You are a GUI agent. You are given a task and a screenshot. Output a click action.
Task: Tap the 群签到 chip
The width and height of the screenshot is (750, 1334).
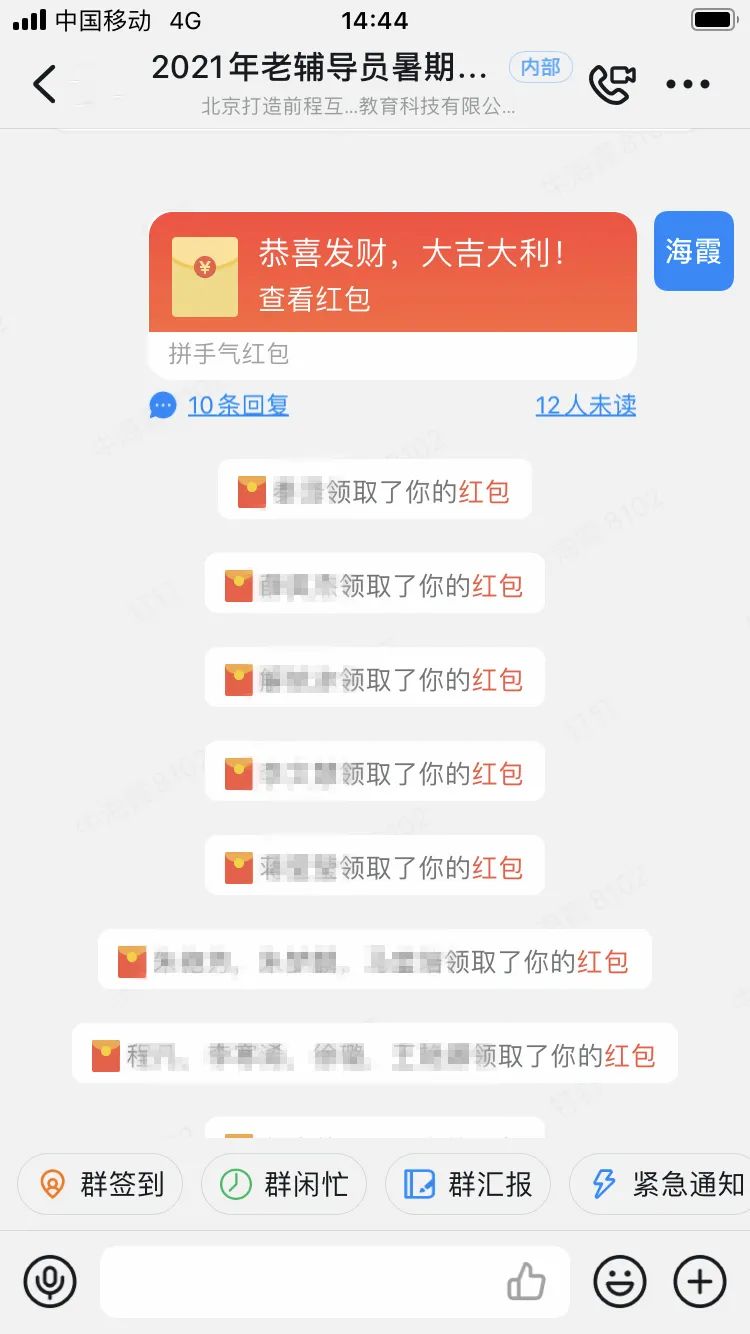pyautogui.click(x=100, y=1185)
